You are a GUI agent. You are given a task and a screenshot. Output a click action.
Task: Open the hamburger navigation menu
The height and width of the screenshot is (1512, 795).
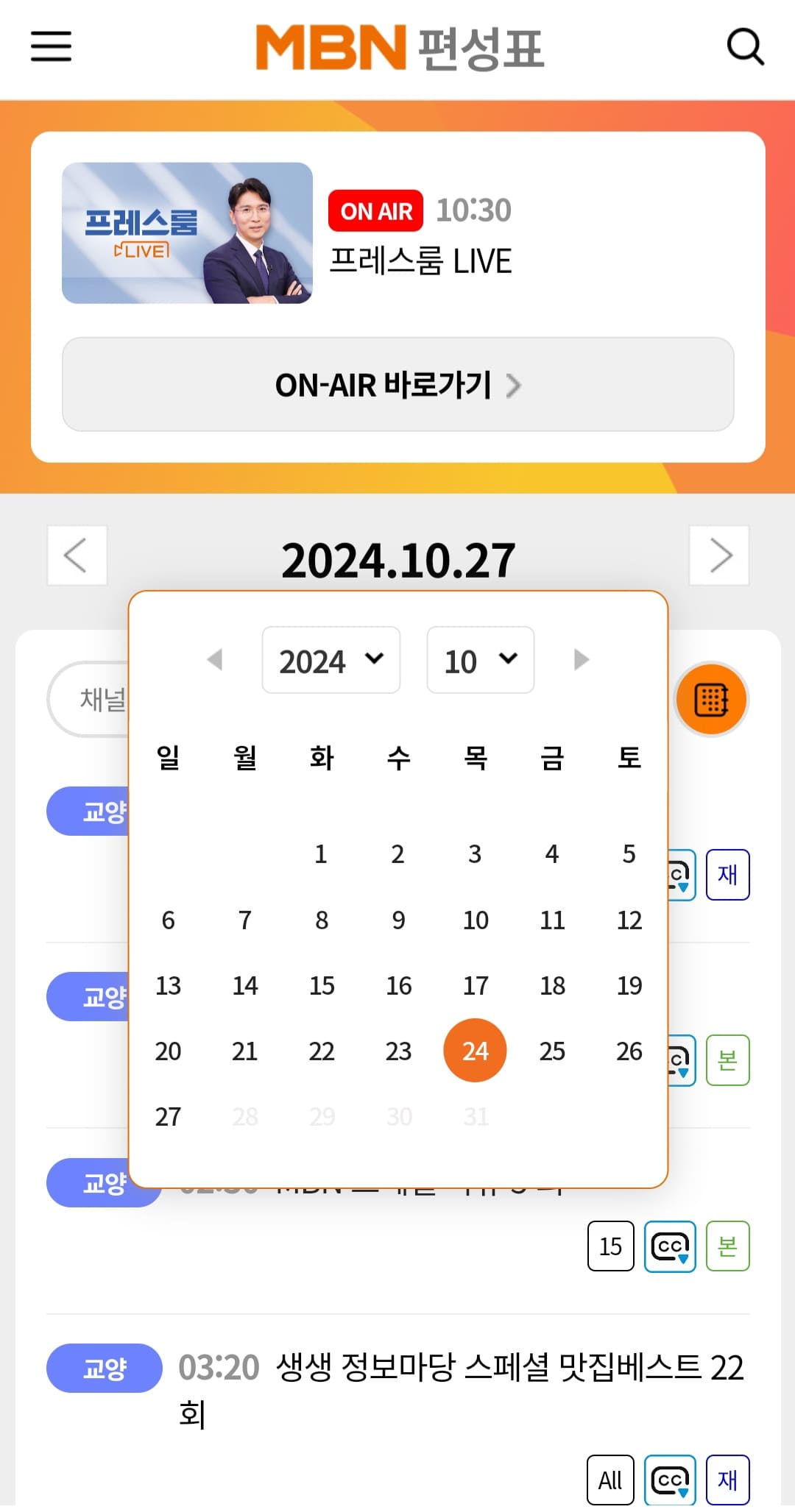tap(50, 47)
